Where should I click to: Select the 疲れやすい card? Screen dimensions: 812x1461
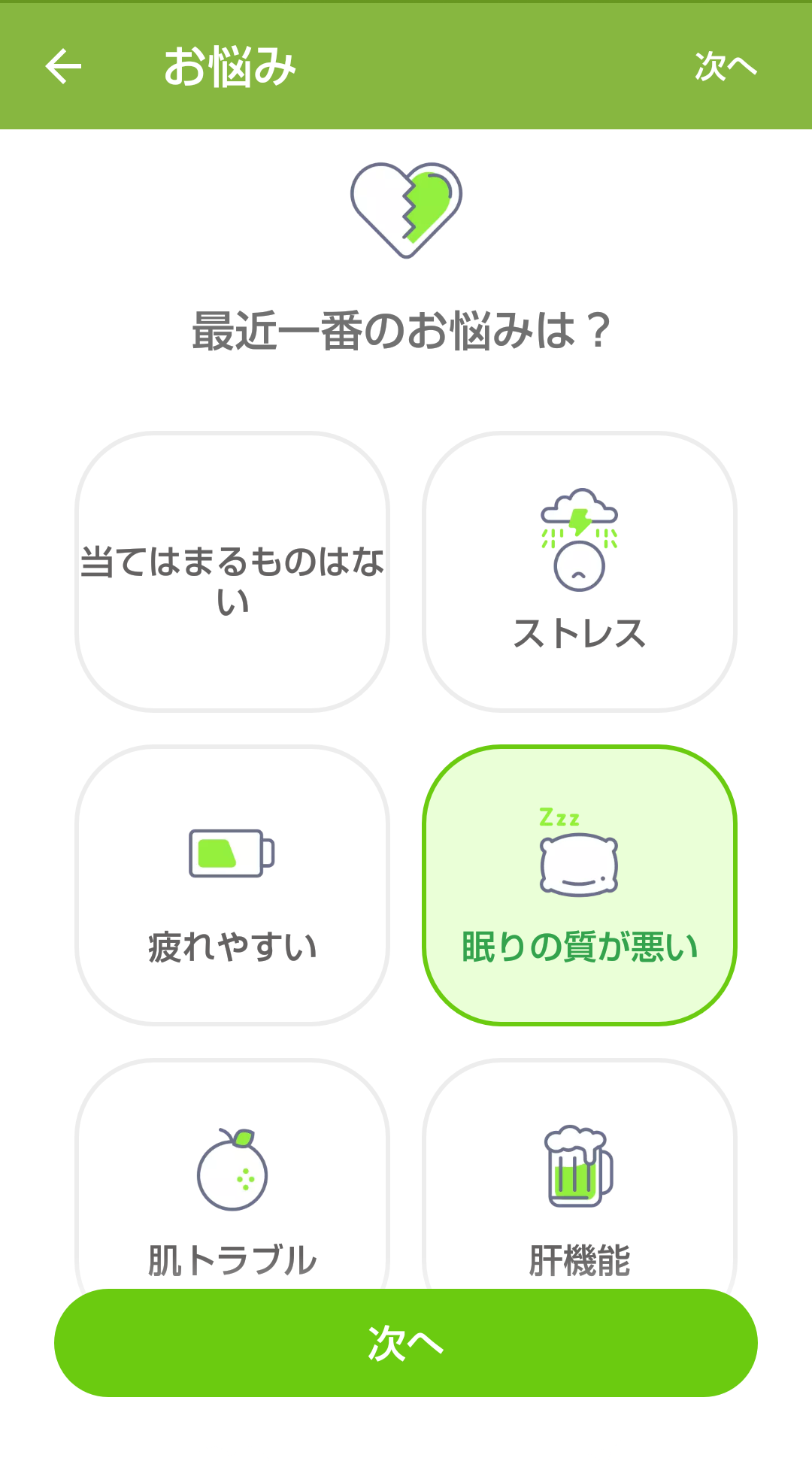tap(232, 885)
